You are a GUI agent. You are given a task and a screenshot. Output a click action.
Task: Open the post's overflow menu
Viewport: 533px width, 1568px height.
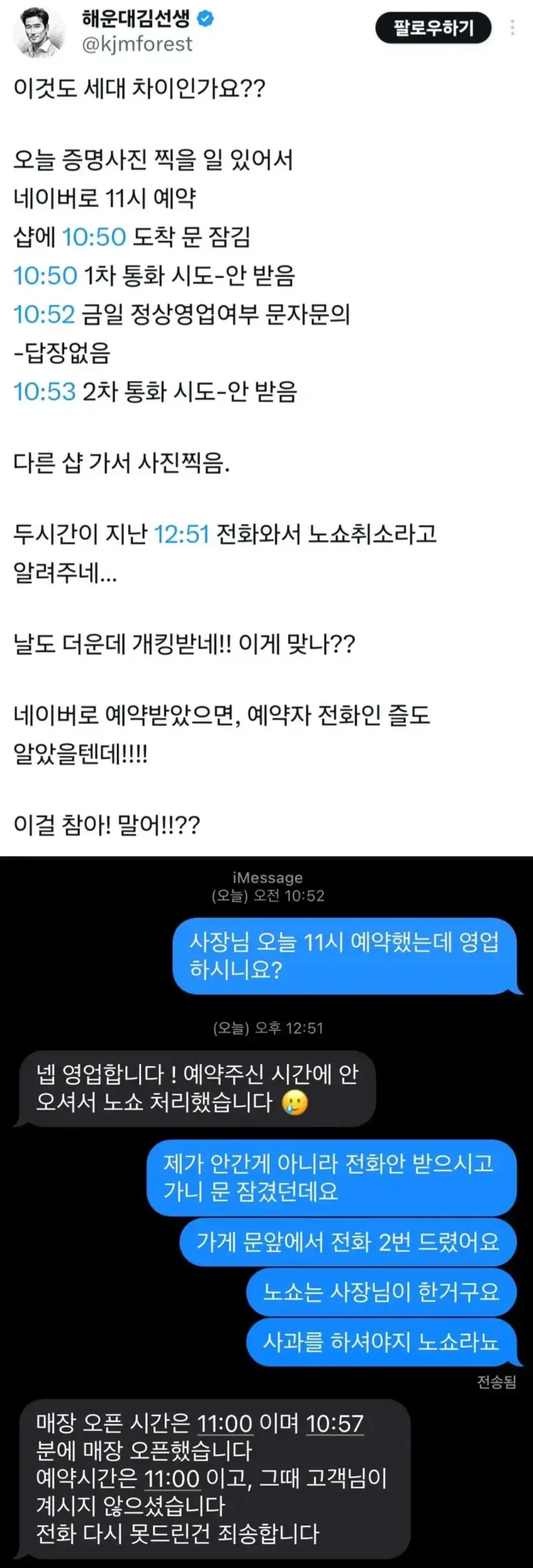tap(512, 28)
